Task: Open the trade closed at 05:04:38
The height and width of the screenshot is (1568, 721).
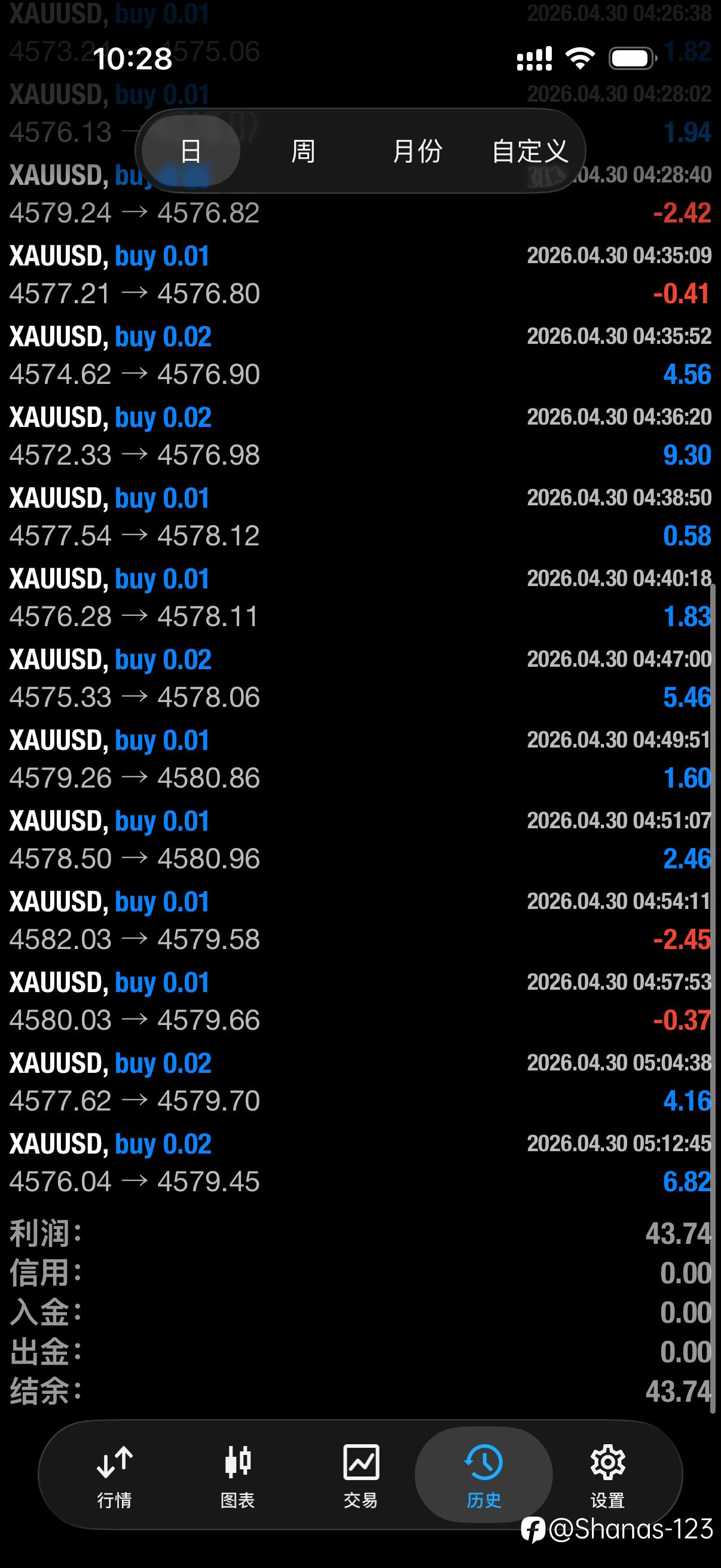Action: click(x=360, y=1082)
